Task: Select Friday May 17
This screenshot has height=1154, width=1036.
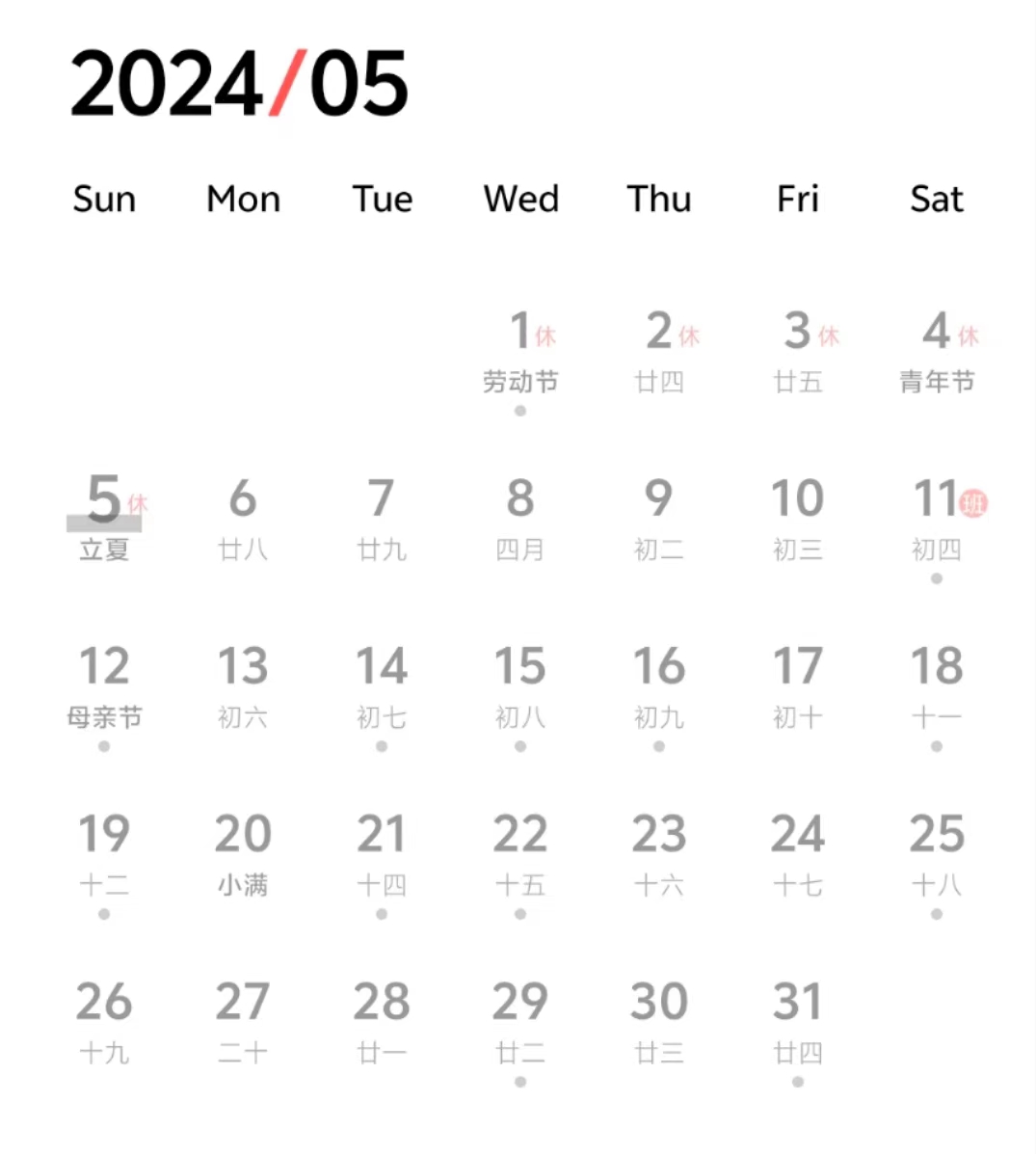Action: [798, 688]
